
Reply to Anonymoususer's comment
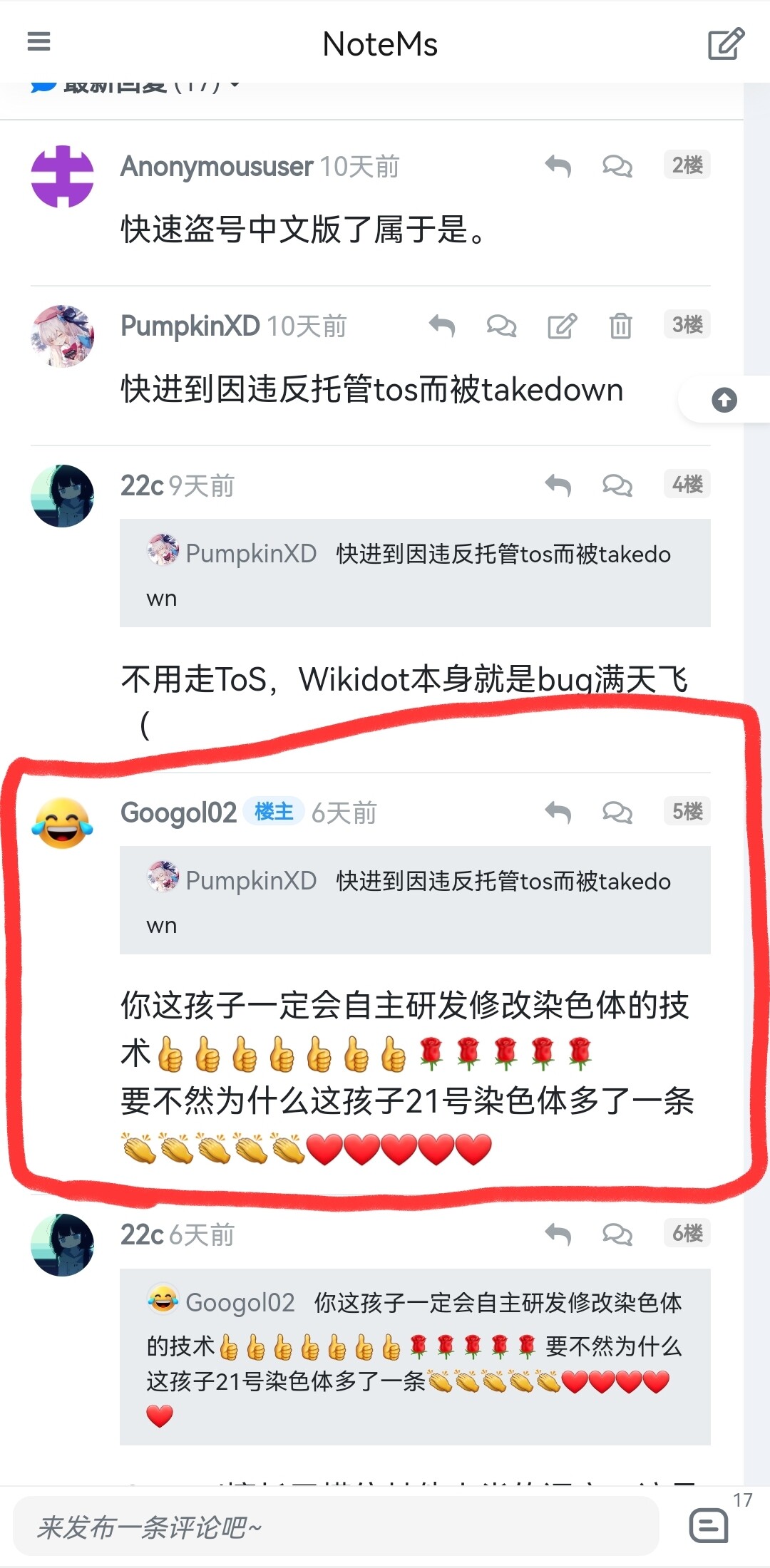coord(558,166)
